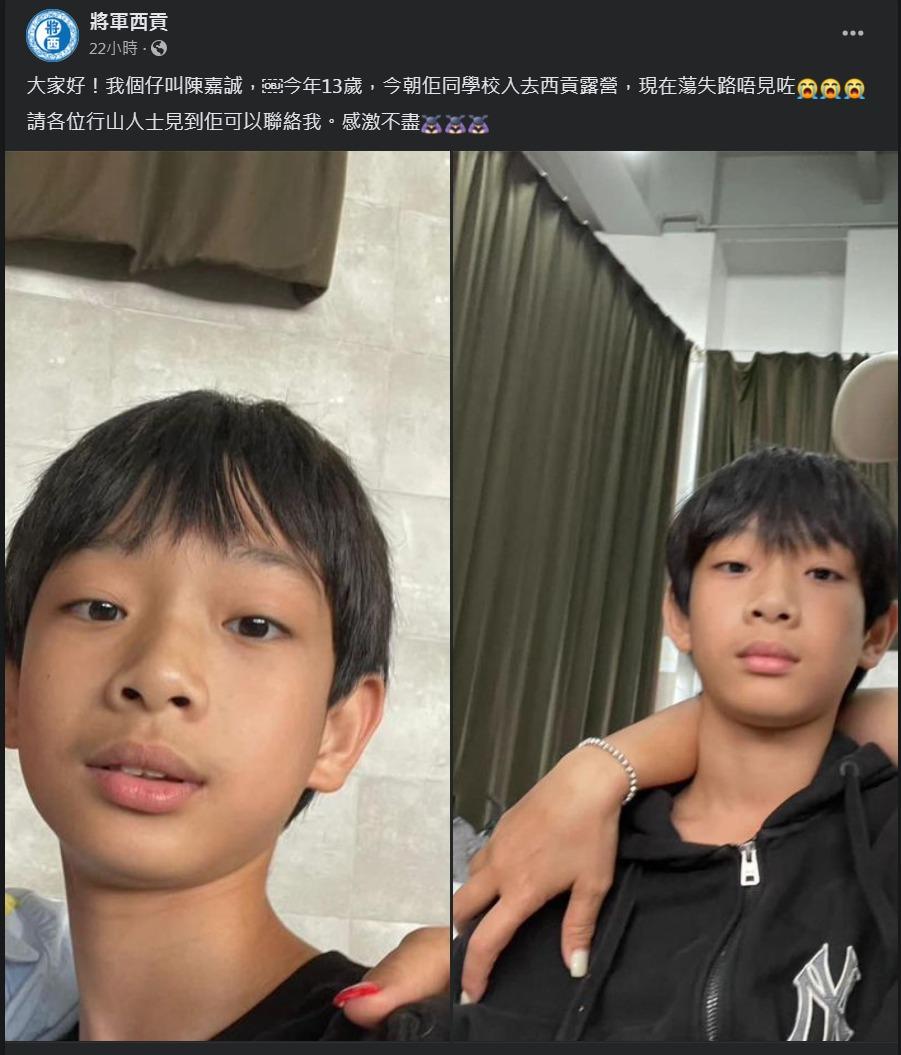The image size is (901, 1055).
Task: Open the right photo with the black hoodie
Action: (x=675, y=595)
